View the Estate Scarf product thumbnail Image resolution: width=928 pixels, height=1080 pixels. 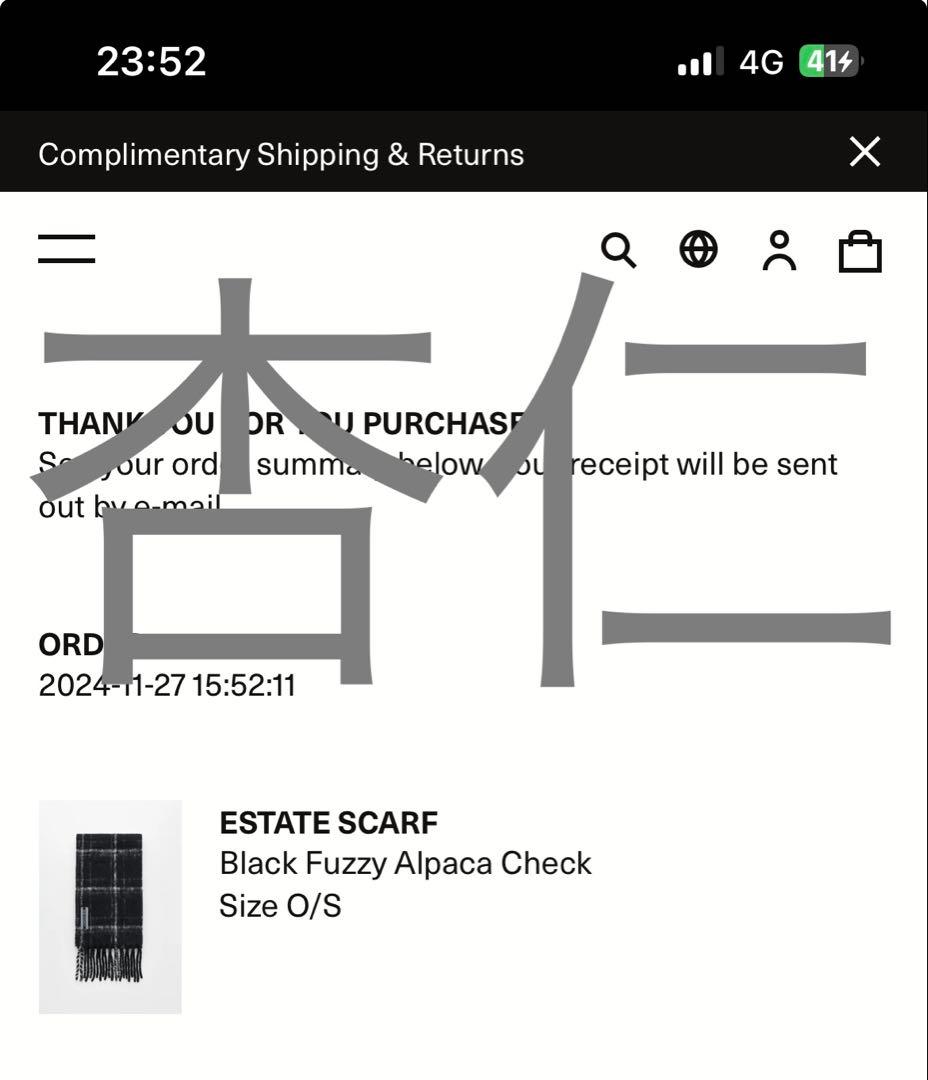tap(108, 905)
